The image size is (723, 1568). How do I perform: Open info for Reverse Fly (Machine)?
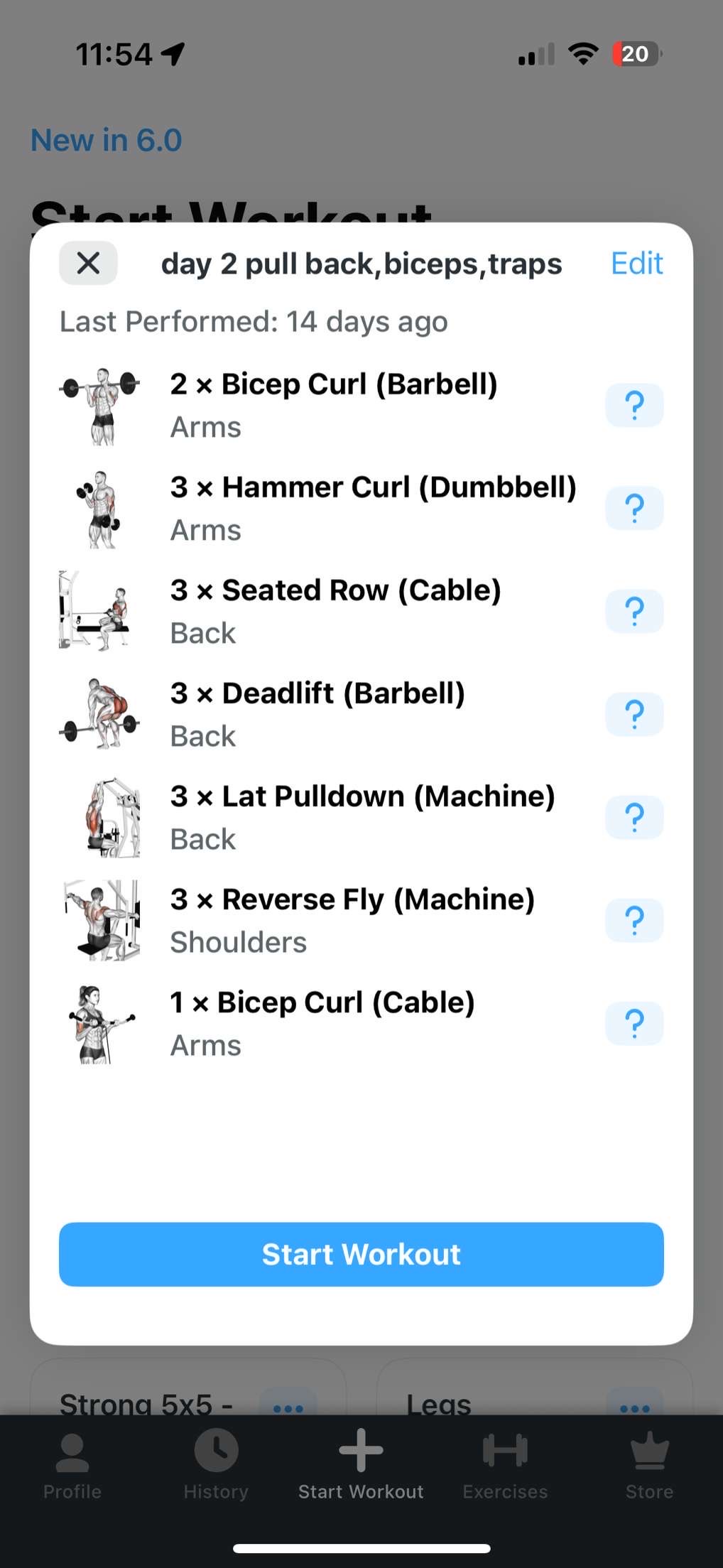point(634,920)
